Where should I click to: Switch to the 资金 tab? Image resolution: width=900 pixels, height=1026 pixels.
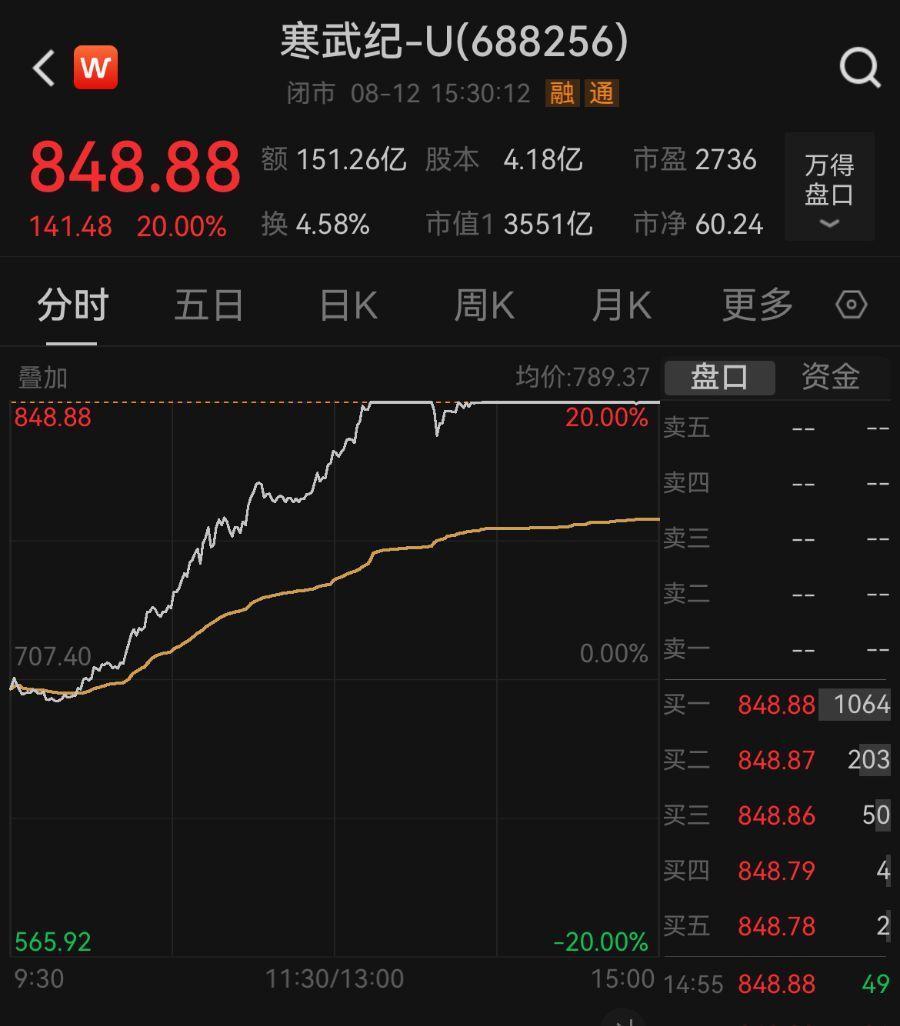coord(830,377)
